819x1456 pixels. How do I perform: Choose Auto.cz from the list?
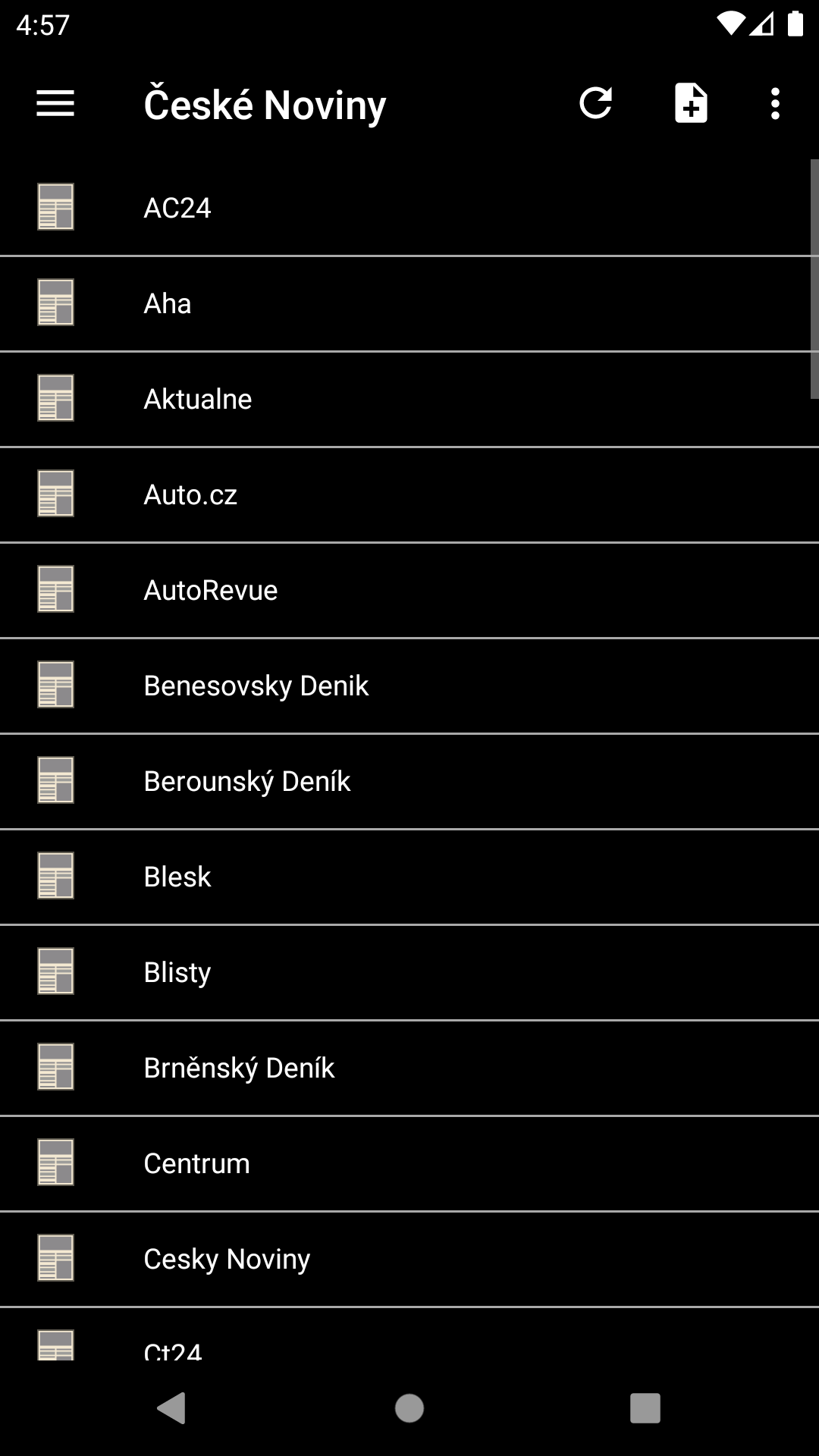click(x=409, y=494)
